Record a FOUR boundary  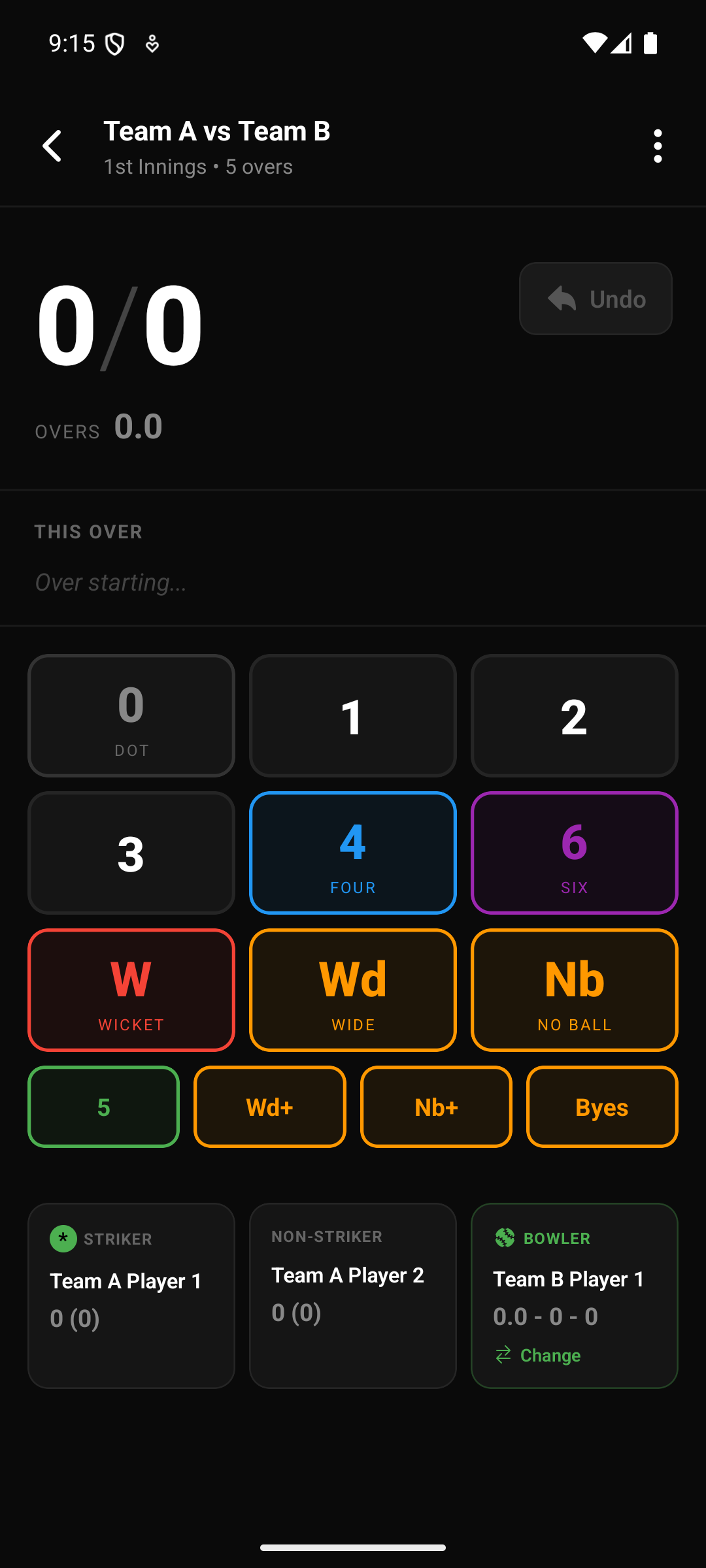click(353, 853)
